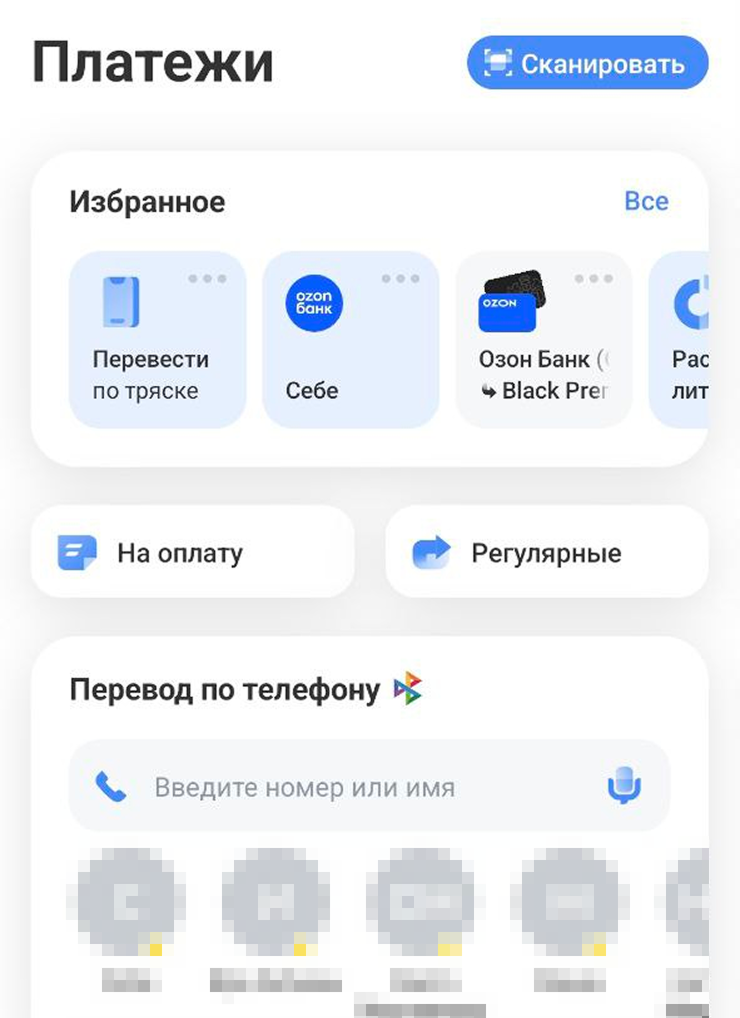Tap the Сканировать scan button
Viewport: 740px width, 1018px height.
(x=587, y=63)
